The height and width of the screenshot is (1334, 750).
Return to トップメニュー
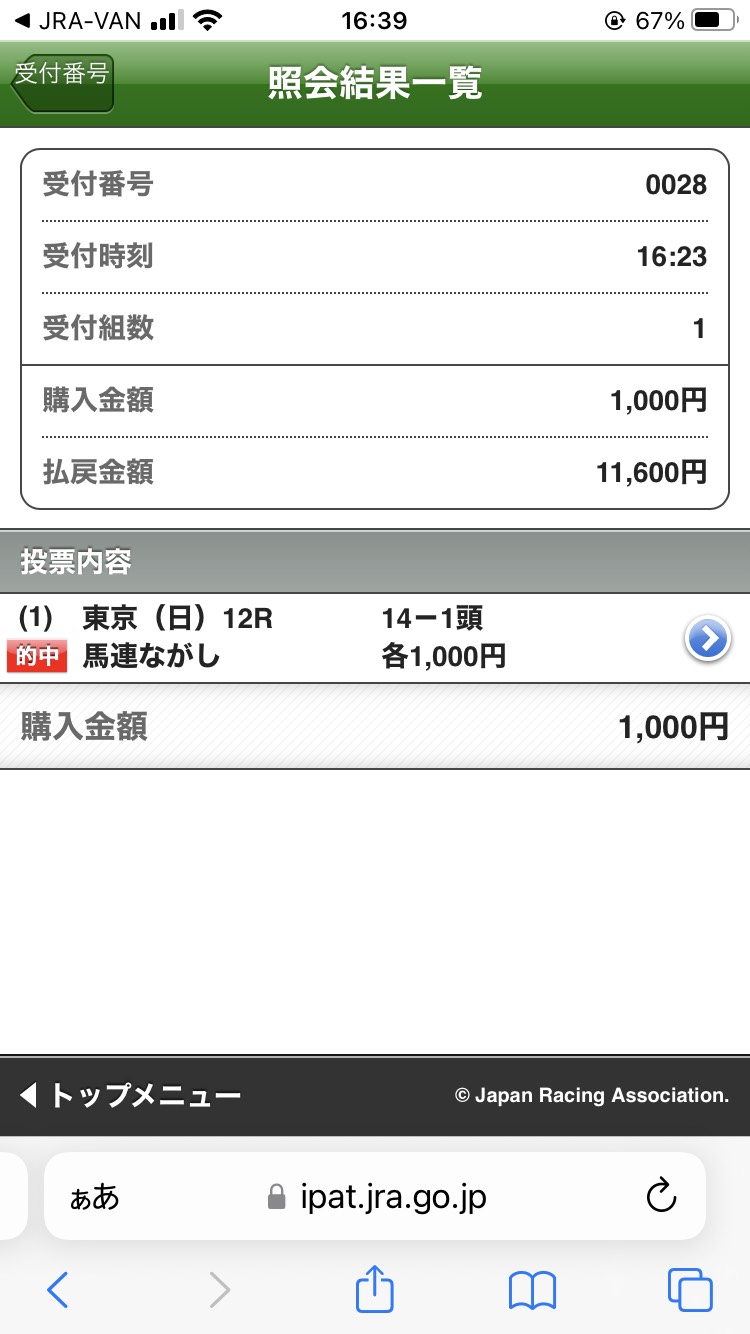pyautogui.click(x=130, y=1096)
